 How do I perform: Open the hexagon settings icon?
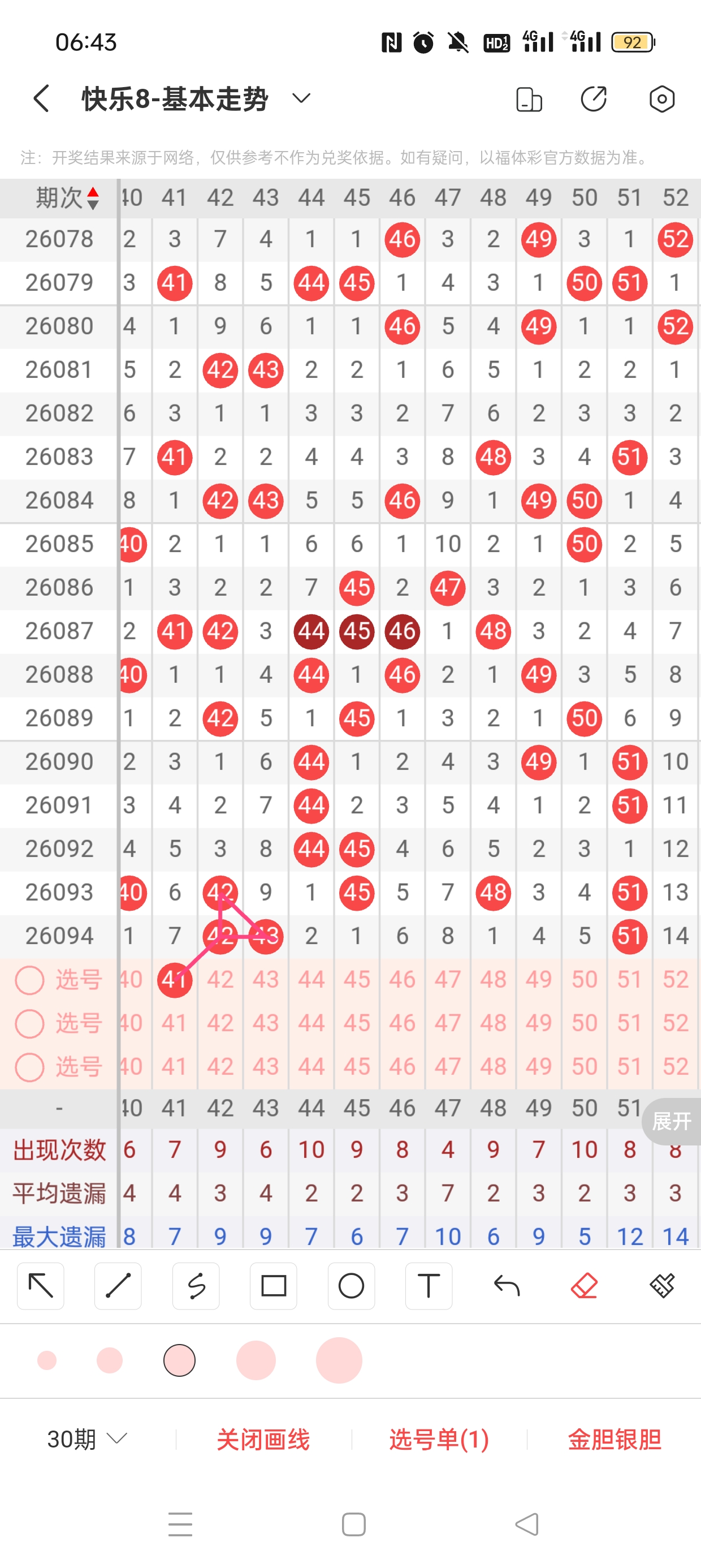(x=661, y=98)
